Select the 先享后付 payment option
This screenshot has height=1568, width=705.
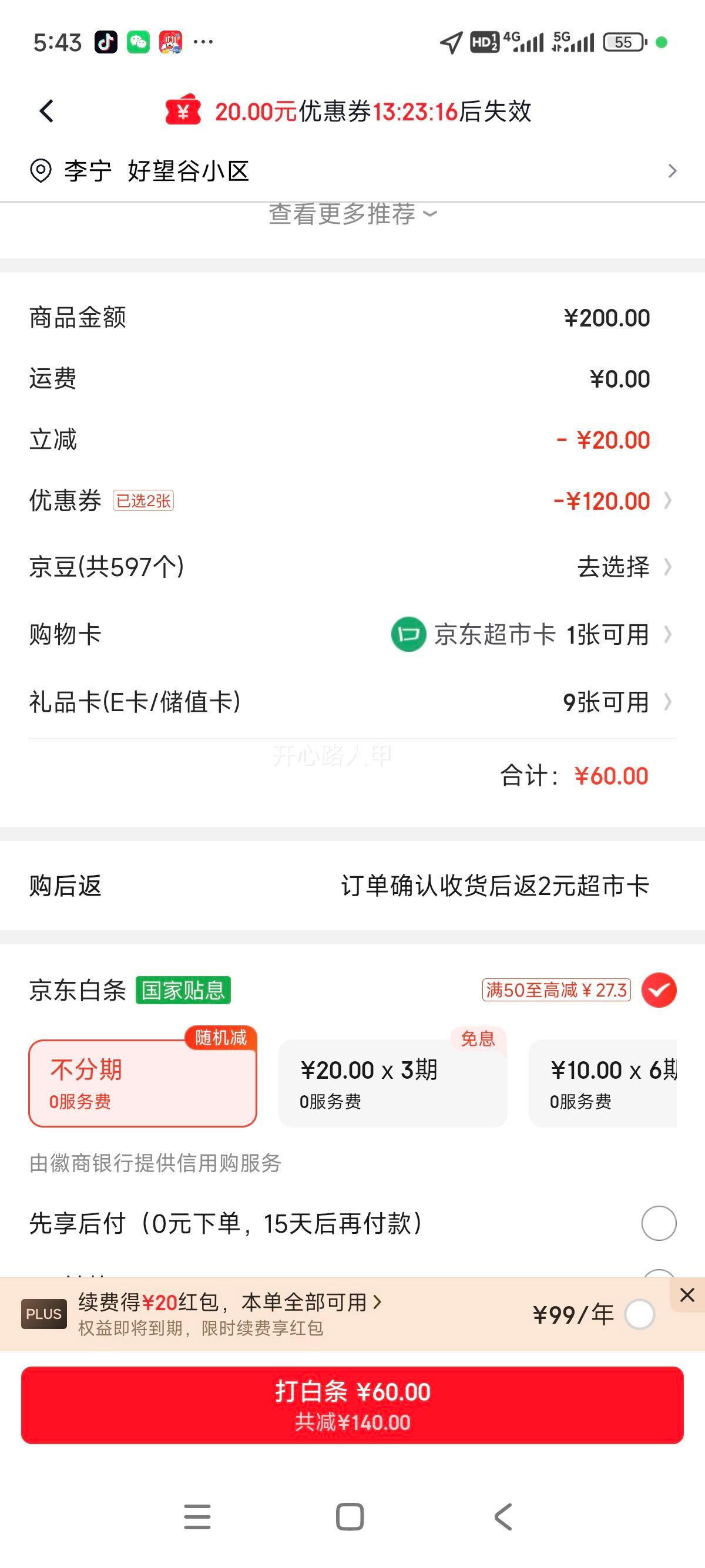(x=658, y=1224)
